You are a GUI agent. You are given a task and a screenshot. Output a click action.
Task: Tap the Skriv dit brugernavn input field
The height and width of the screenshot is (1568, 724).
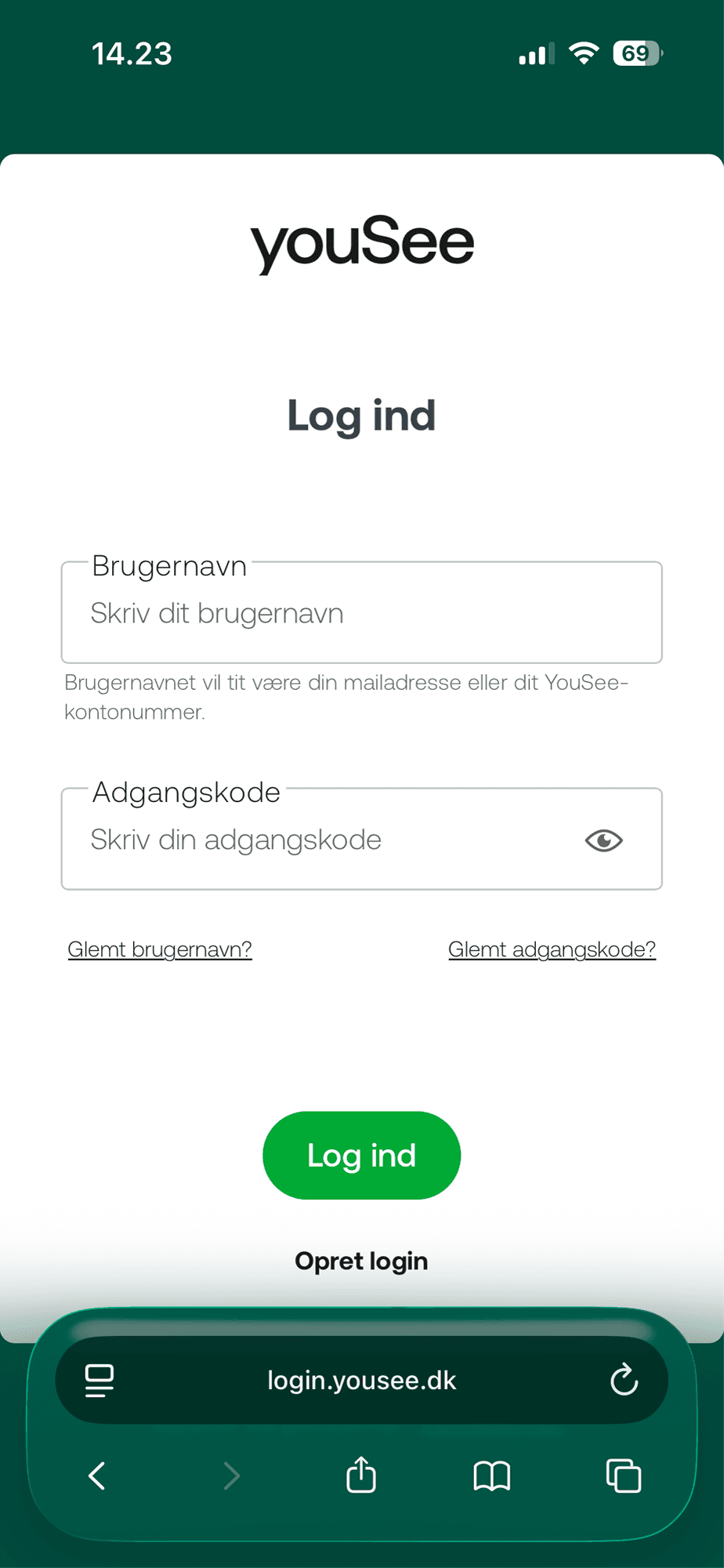tap(361, 612)
